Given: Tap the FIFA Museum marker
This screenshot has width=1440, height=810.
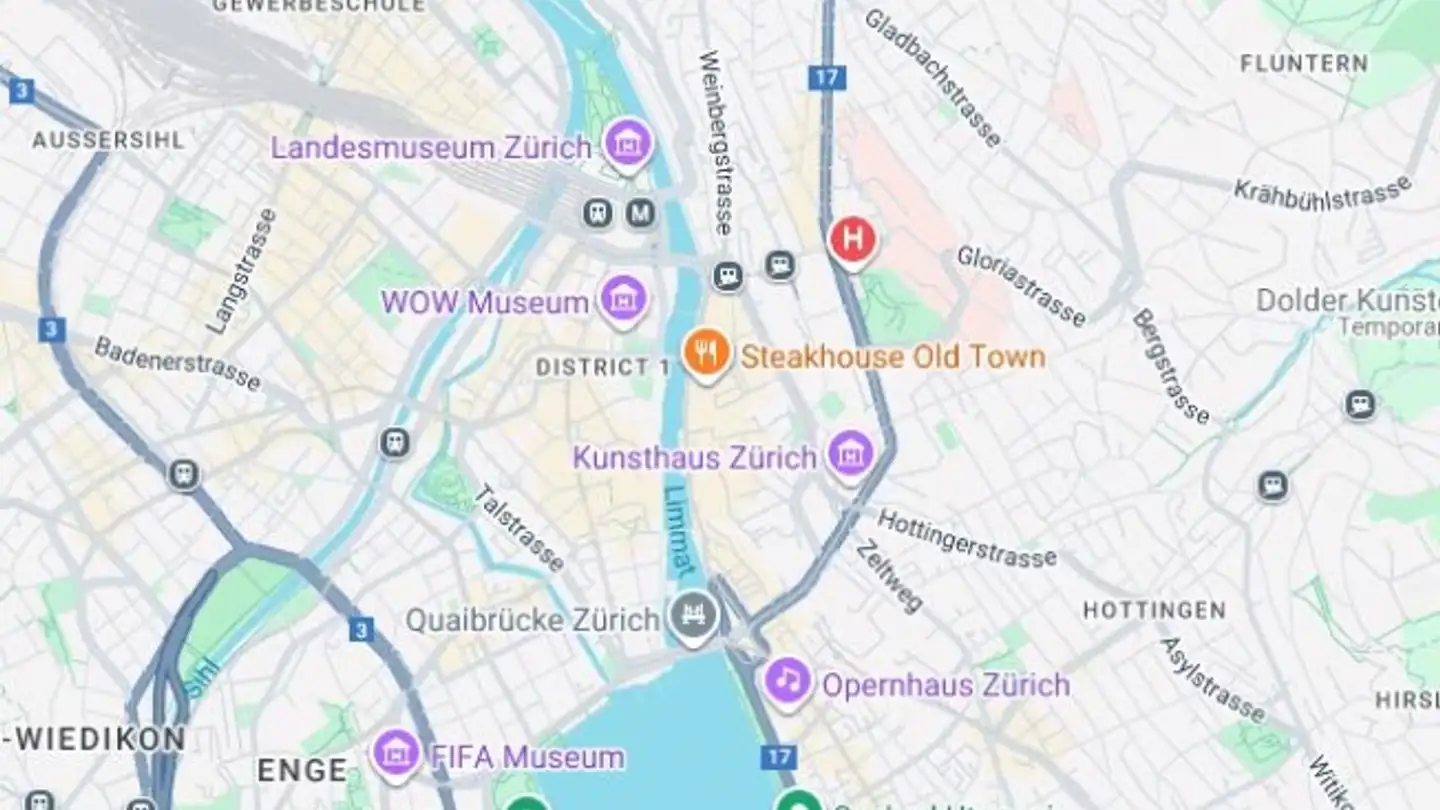Looking at the screenshot, I should (396, 754).
